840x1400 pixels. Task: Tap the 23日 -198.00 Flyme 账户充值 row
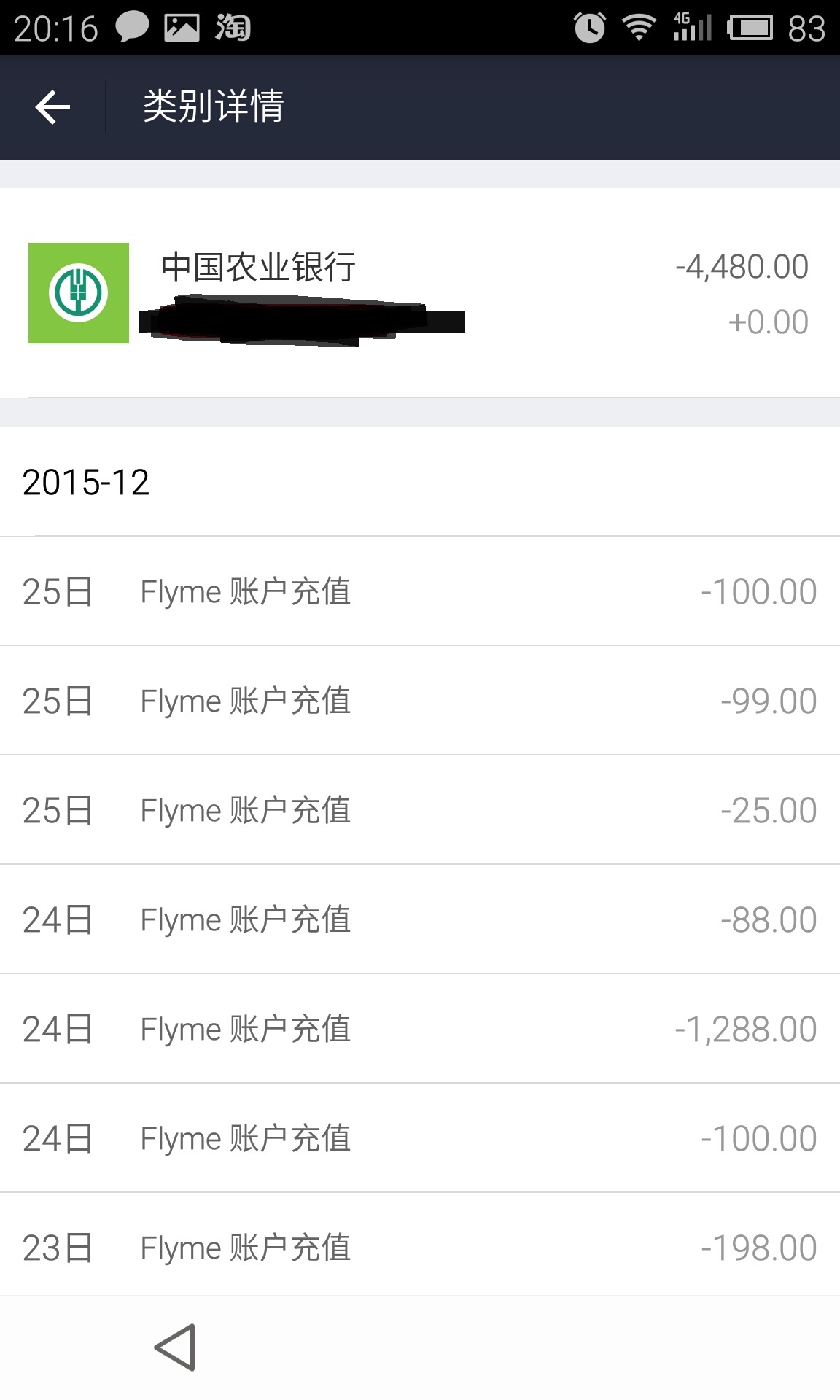pyautogui.click(x=419, y=1248)
